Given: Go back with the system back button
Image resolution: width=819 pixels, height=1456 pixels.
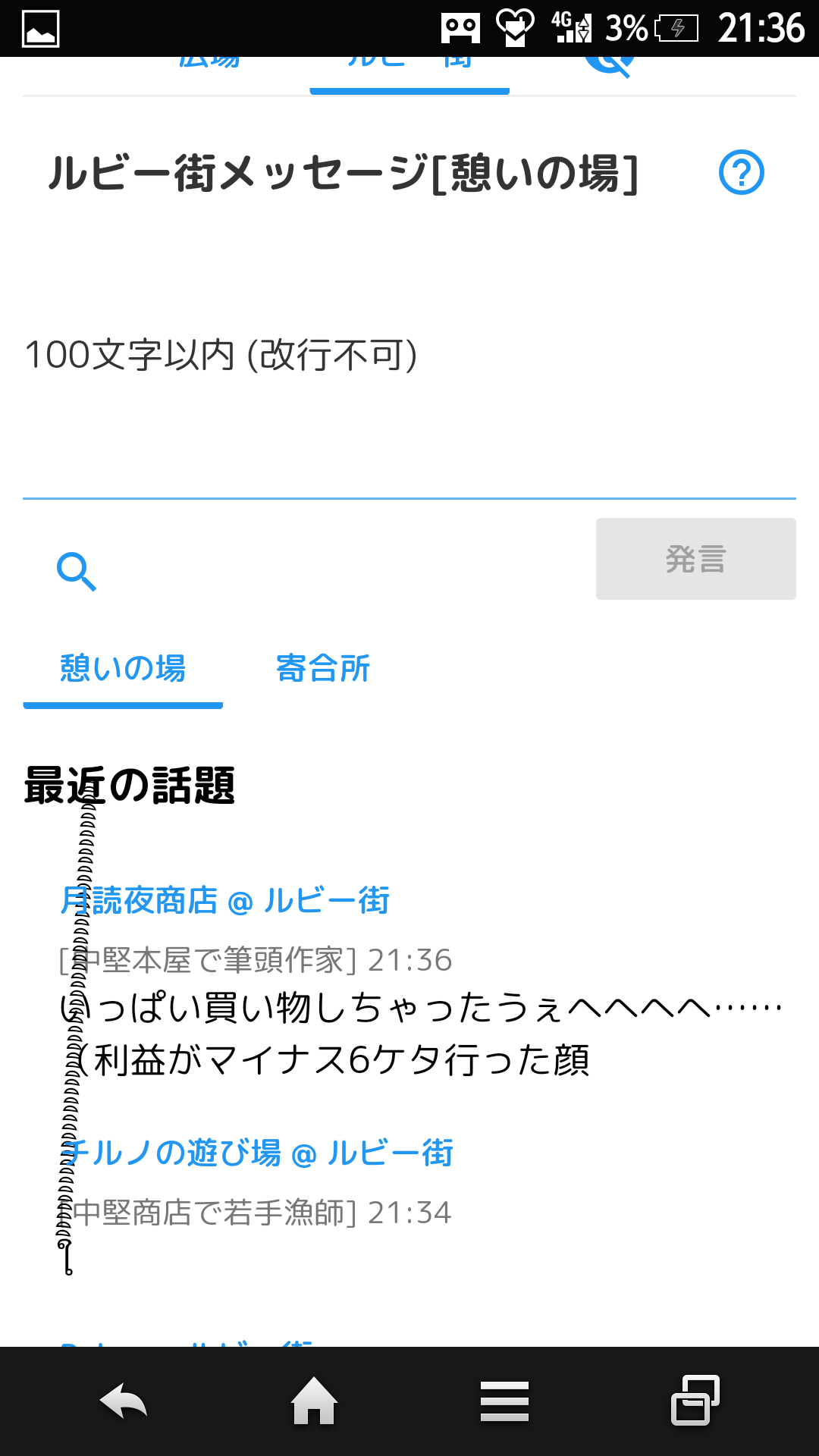Looking at the screenshot, I should point(124,1401).
